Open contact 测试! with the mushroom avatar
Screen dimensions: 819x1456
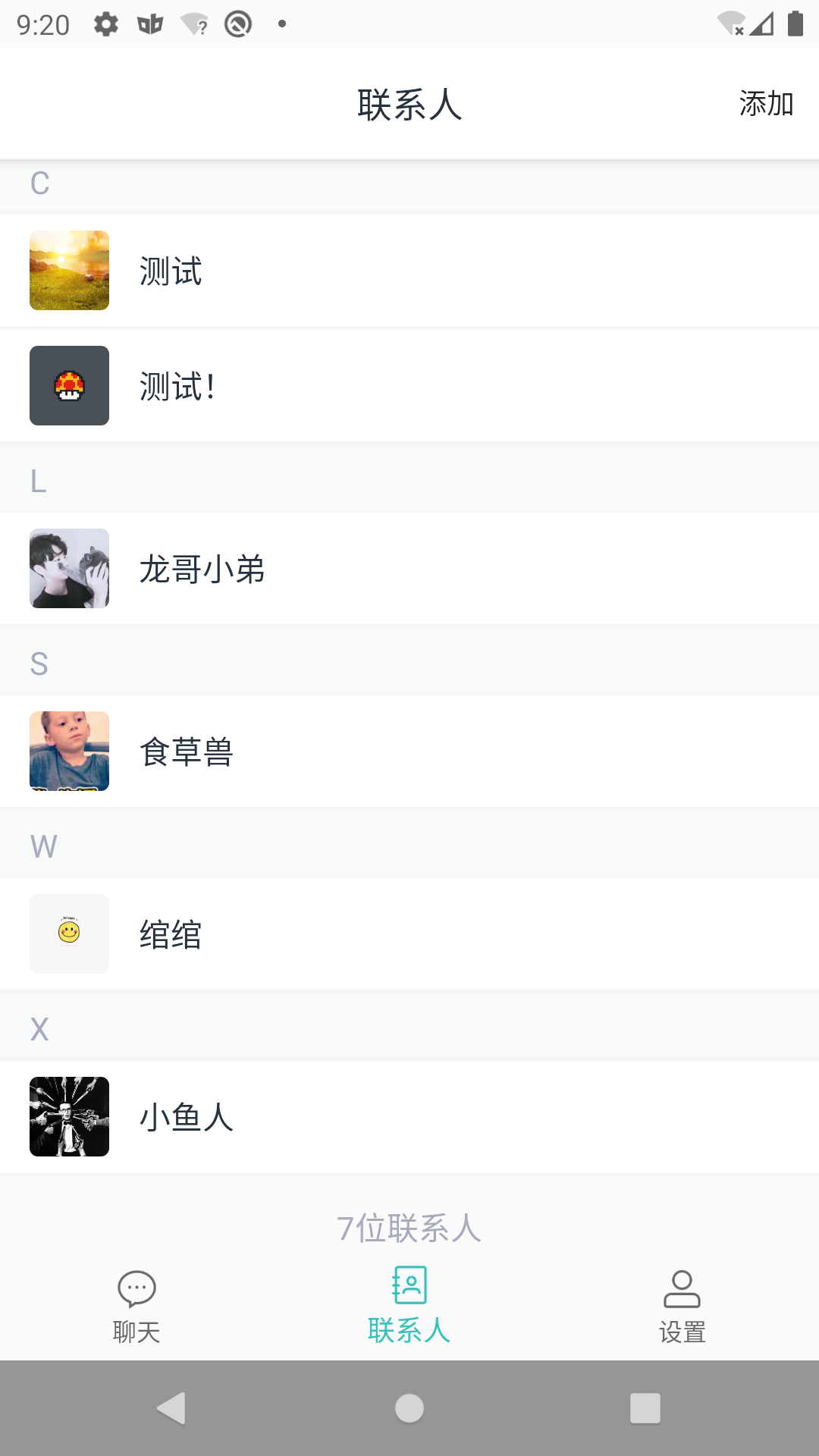click(409, 386)
